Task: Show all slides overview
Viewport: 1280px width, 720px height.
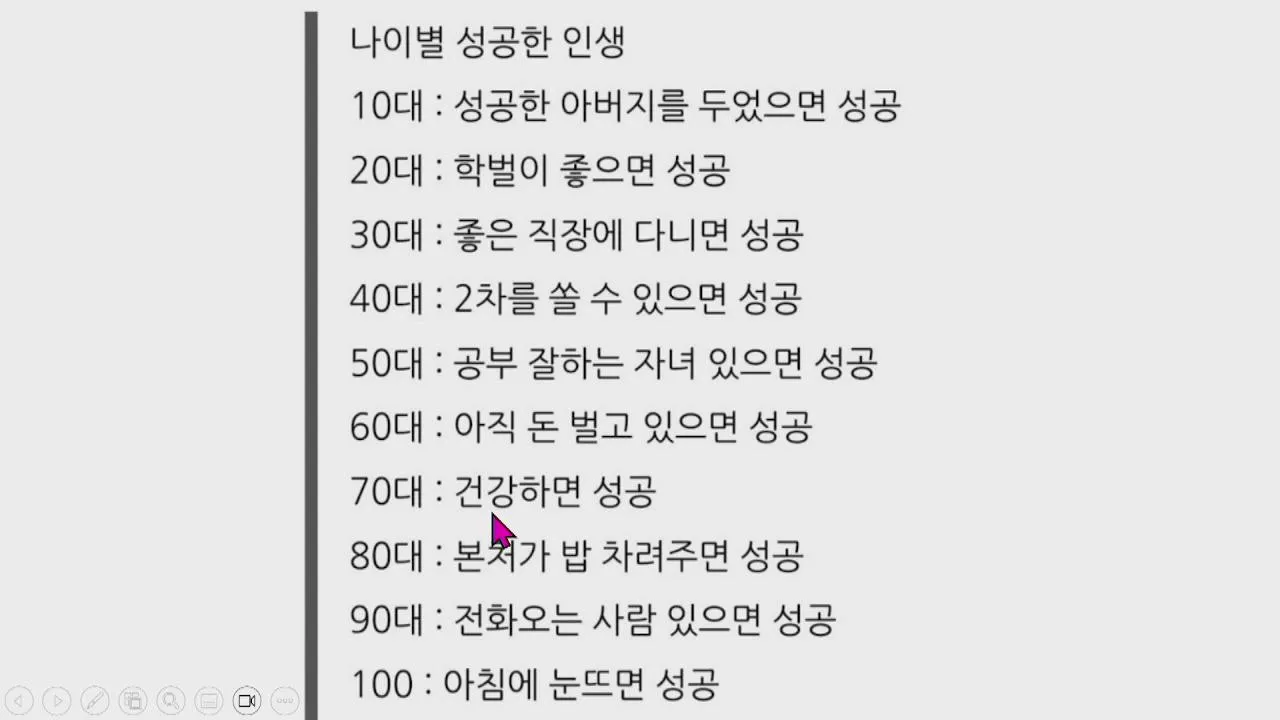Action: (x=133, y=701)
